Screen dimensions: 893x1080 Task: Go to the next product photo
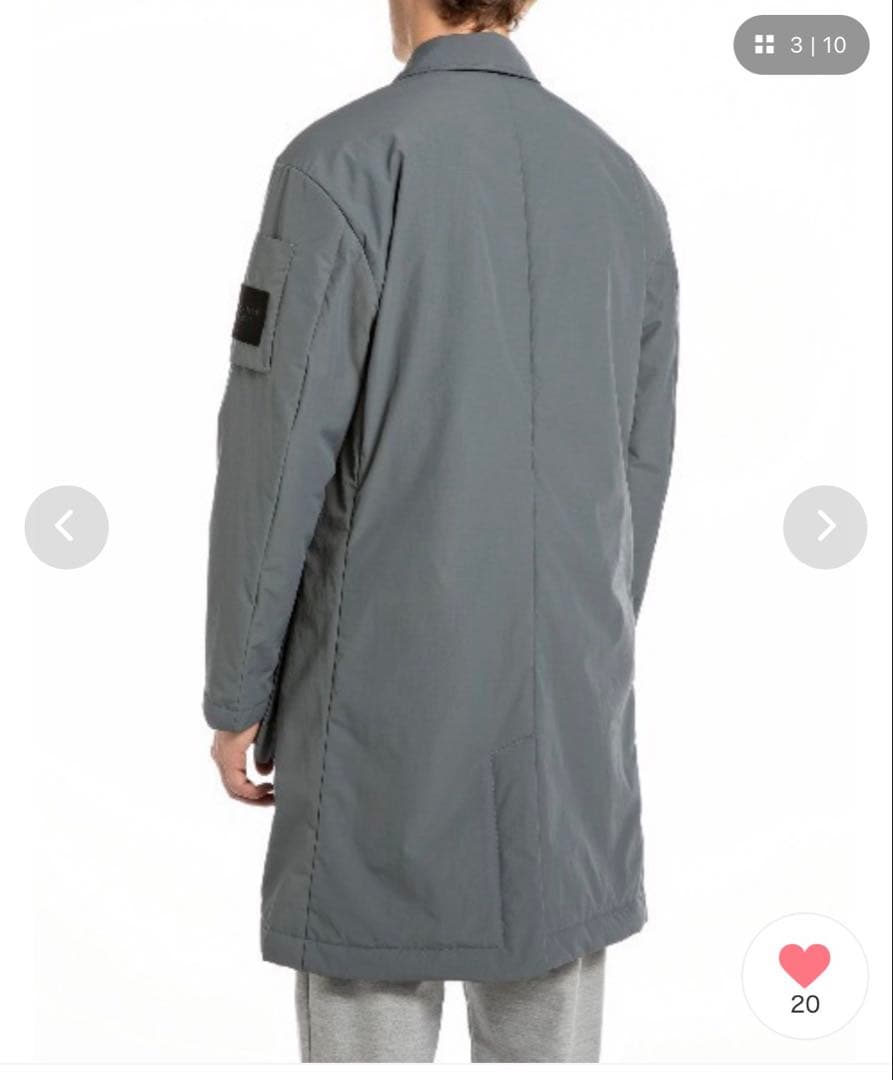pyautogui.click(x=825, y=527)
